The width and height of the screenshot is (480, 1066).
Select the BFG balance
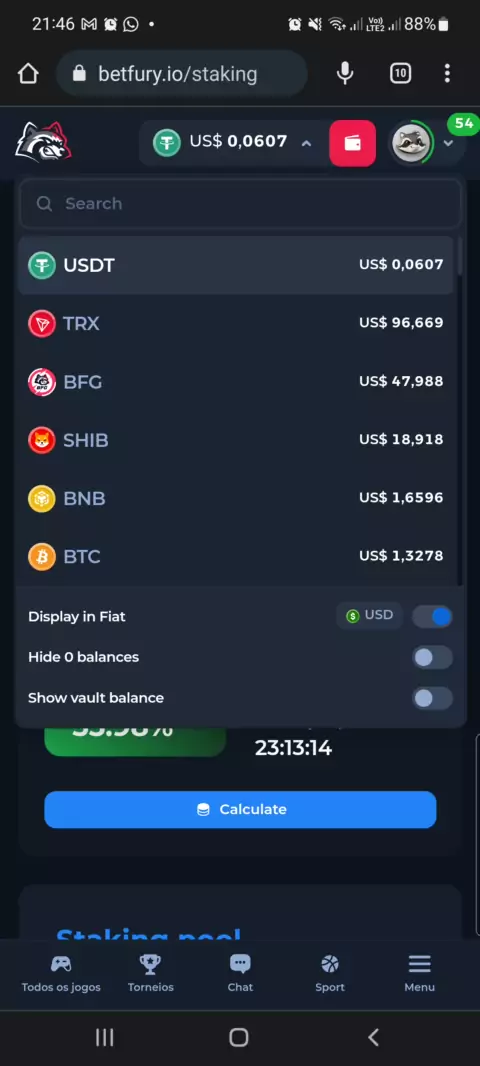[x=236, y=381]
